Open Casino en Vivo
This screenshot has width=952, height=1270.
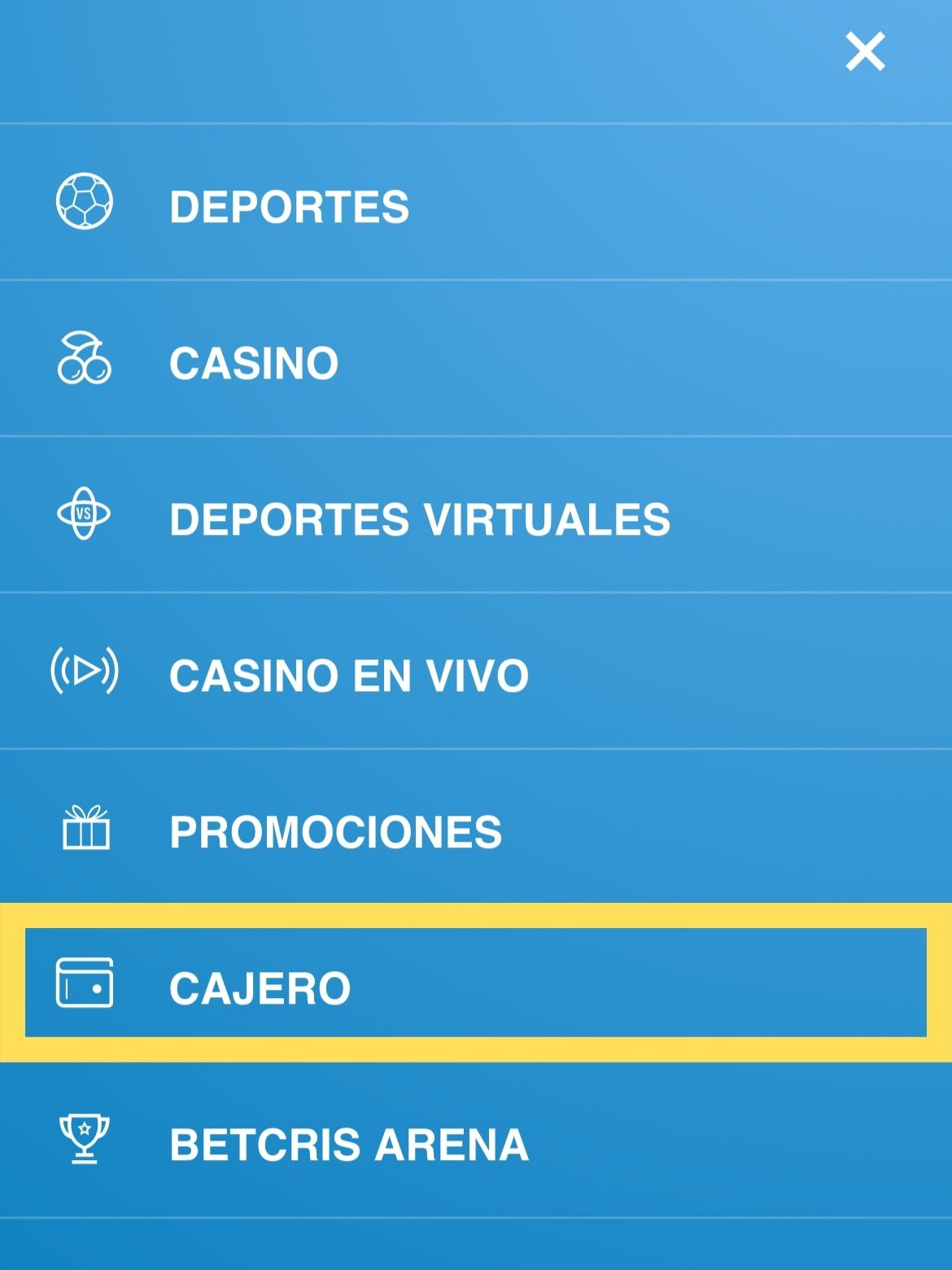point(348,676)
